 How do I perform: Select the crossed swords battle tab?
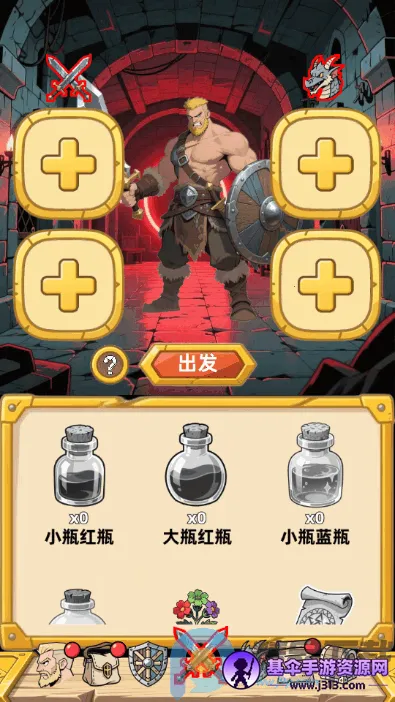point(197,655)
